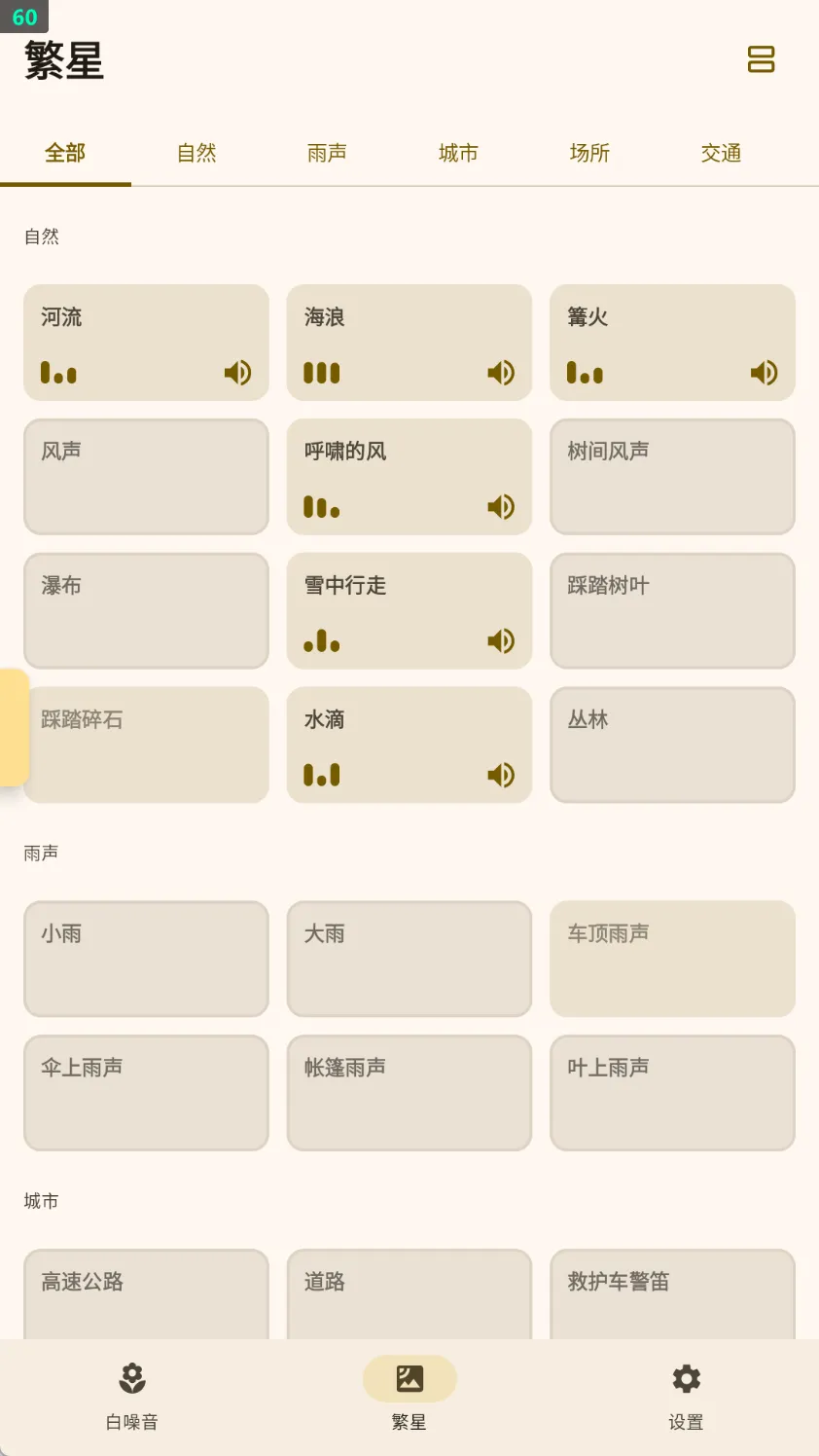This screenshot has height=1456, width=819.
Task: Select the 城市 tab
Action: 458,153
